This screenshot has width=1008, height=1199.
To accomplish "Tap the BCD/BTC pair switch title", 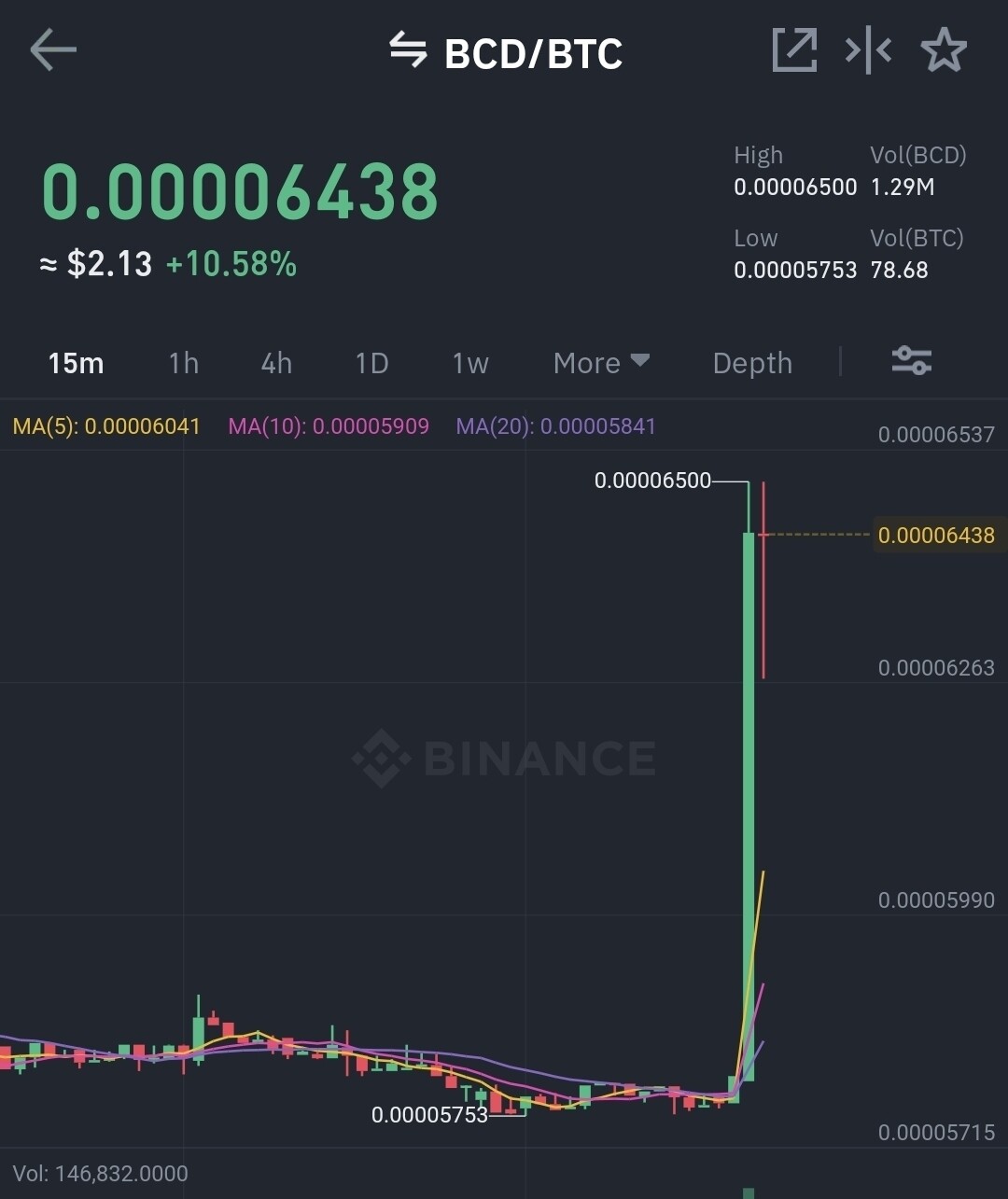I will coord(506,52).
